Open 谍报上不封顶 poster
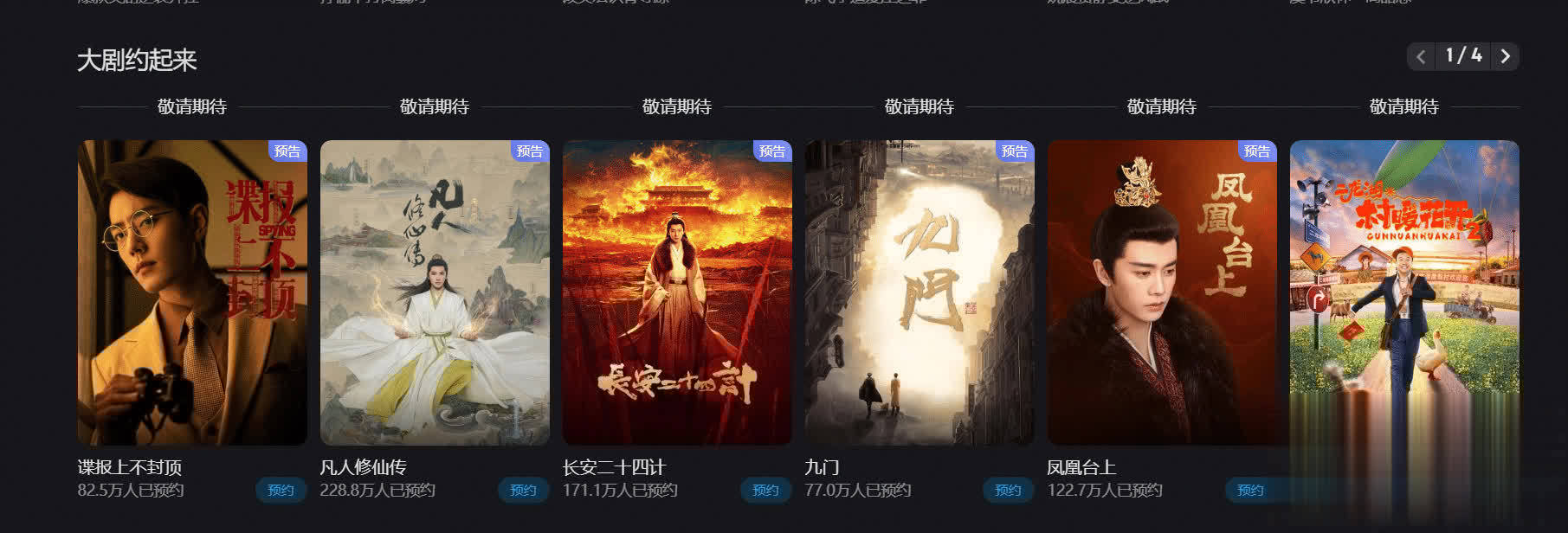Screen dimensions: 1568x533 (192, 292)
